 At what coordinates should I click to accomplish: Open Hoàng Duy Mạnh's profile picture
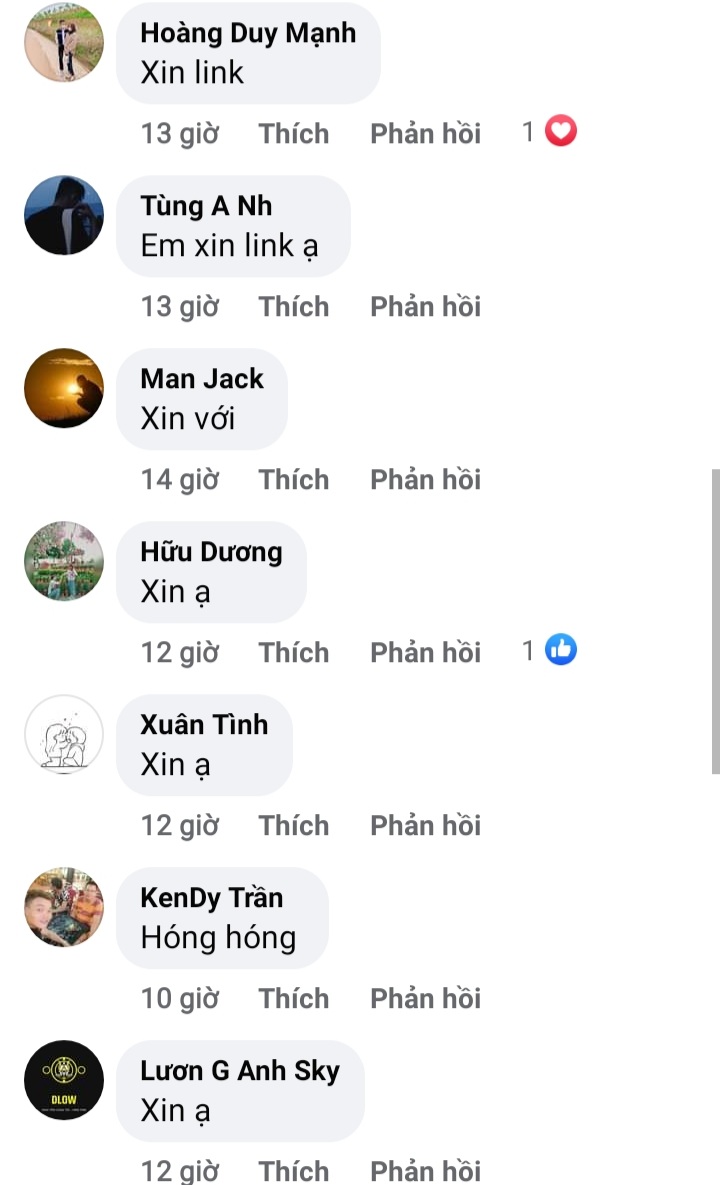click(64, 42)
